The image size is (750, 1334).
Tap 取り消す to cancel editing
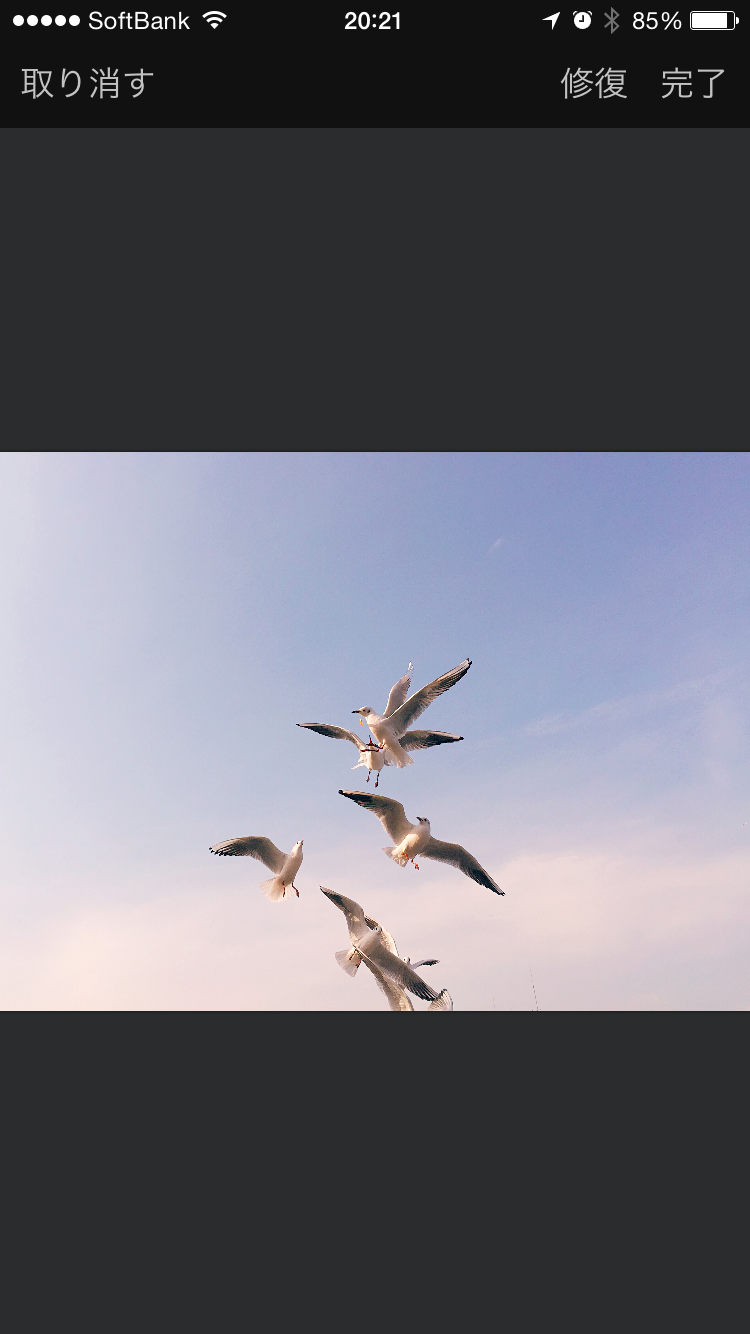(88, 83)
